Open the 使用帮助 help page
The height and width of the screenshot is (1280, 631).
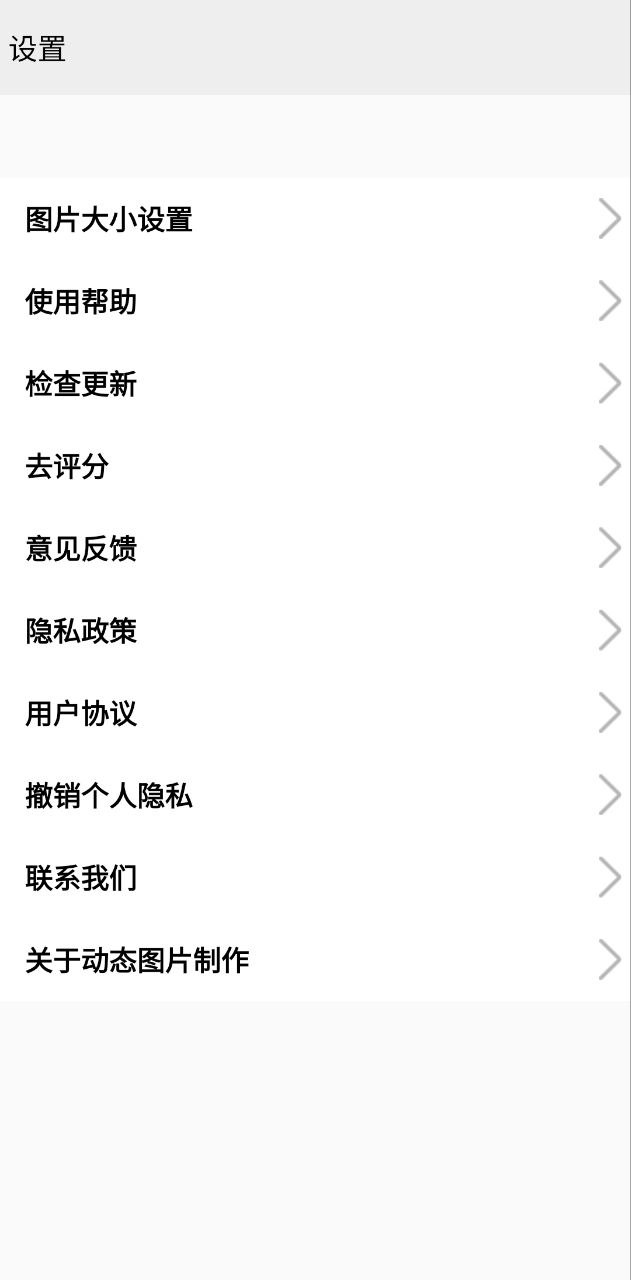pos(315,301)
